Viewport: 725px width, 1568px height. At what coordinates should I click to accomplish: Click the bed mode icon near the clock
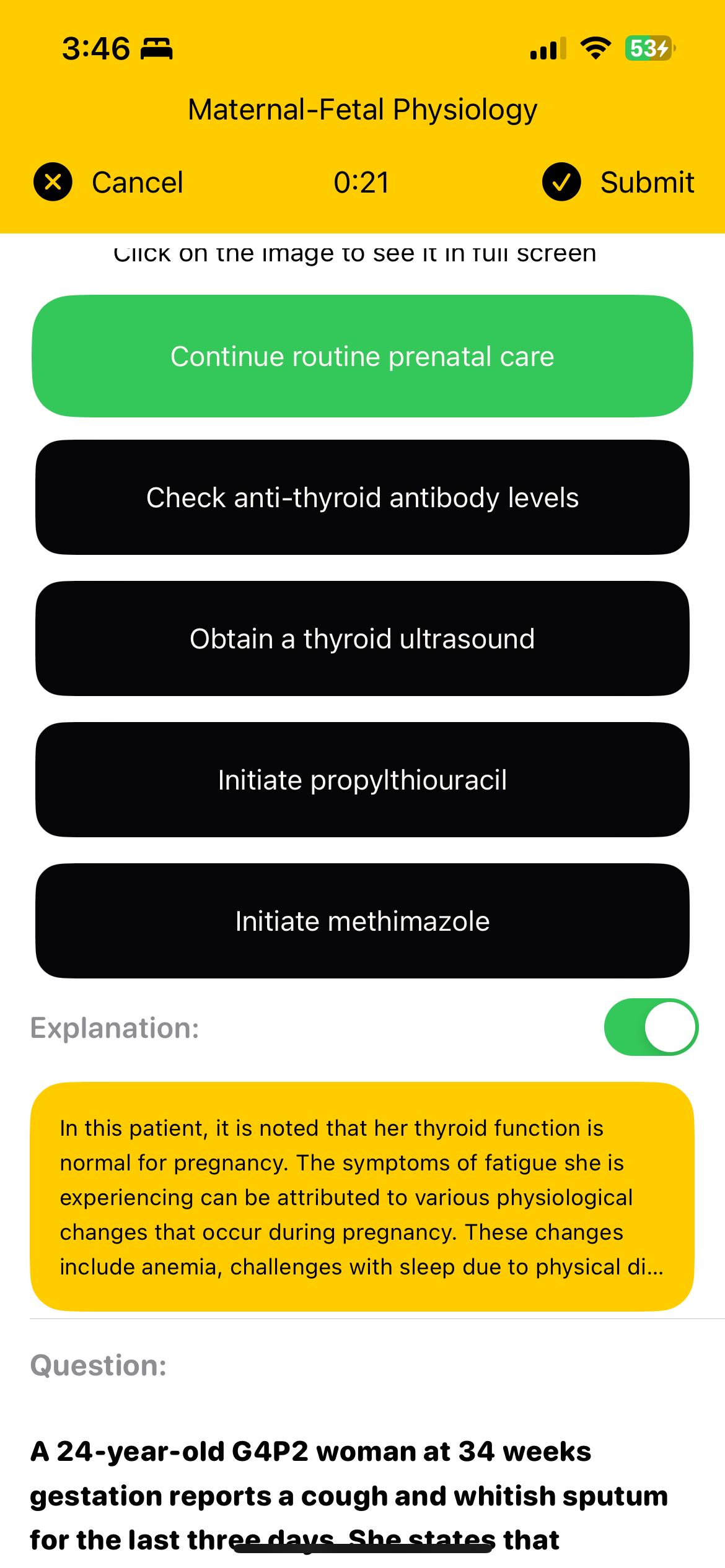click(156, 48)
